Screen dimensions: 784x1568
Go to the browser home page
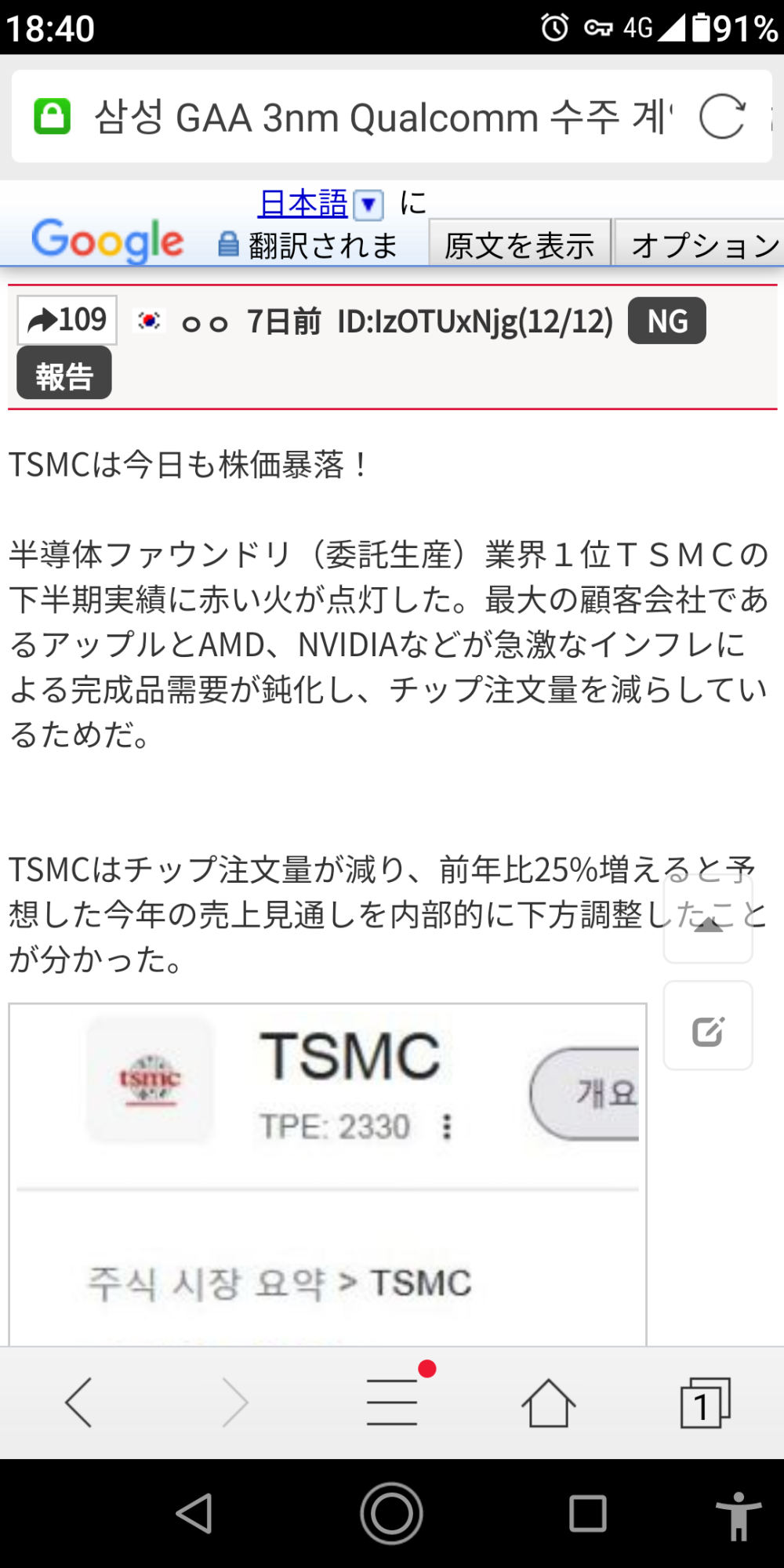[548, 1403]
